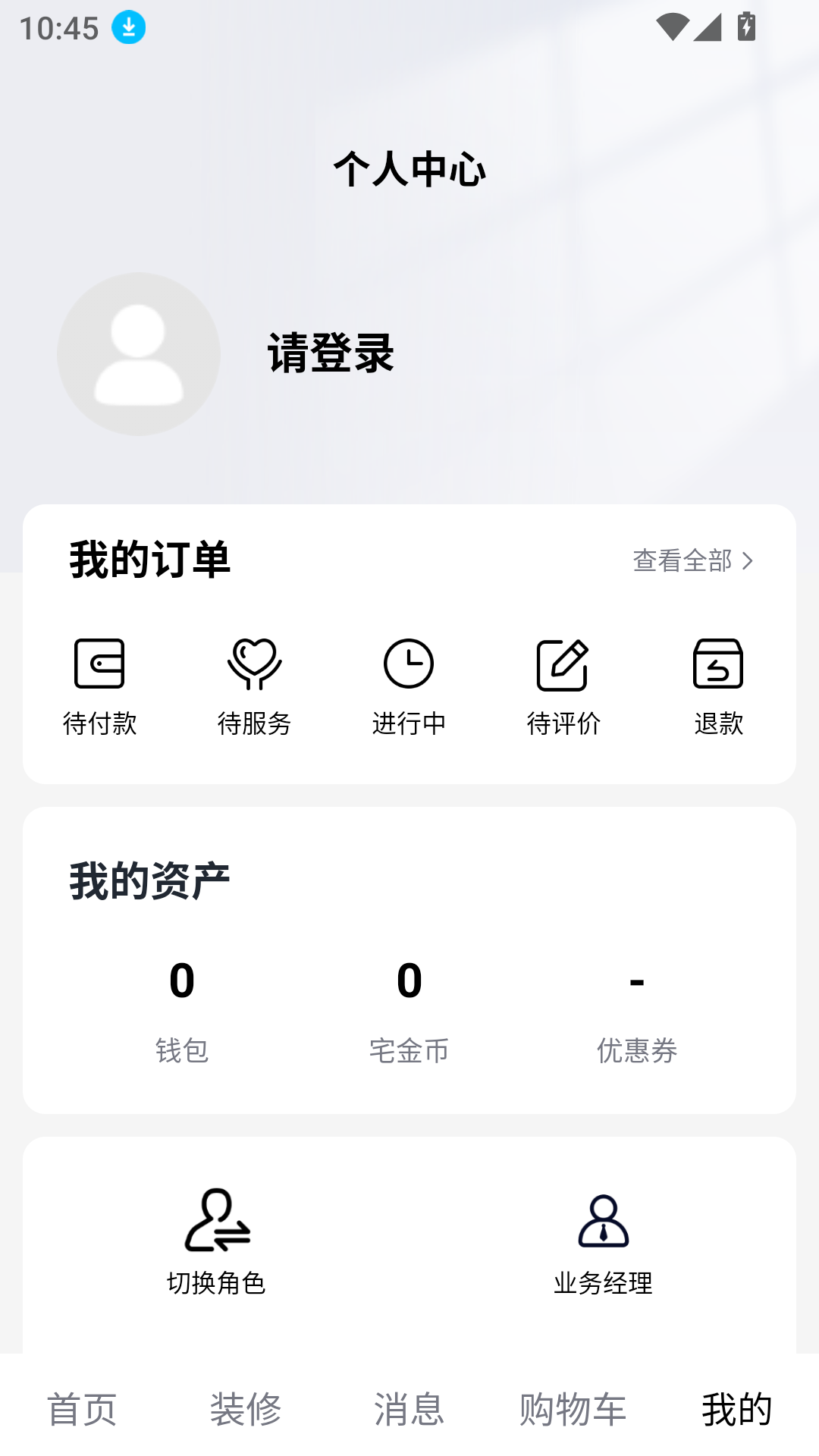
Task: Switch to the 装修 tab
Action: coord(246,1409)
